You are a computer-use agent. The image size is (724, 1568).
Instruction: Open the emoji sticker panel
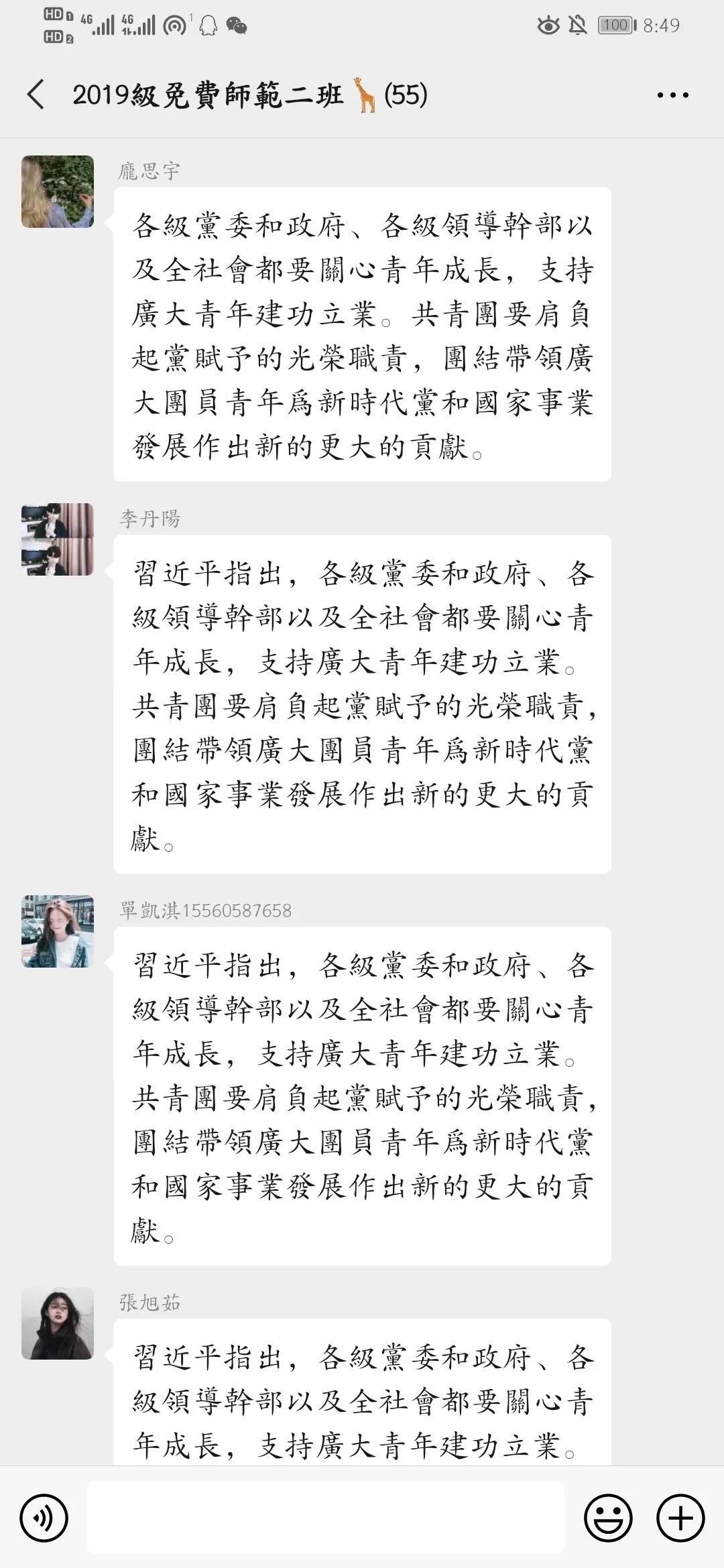pos(608,1518)
